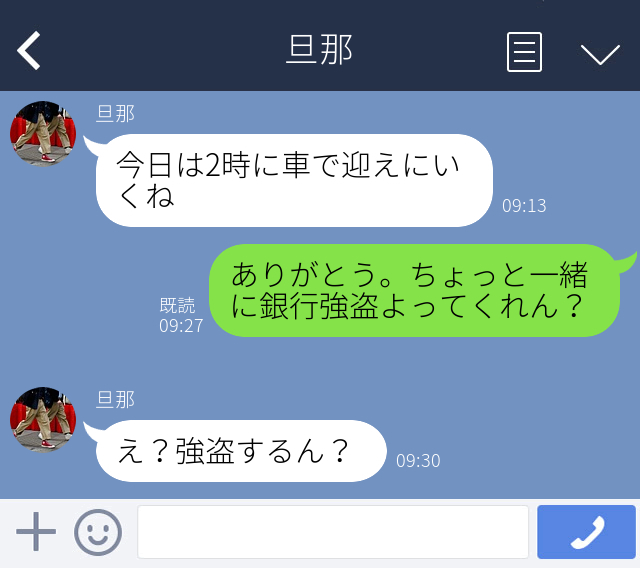Image resolution: width=640 pixels, height=568 pixels.
Task: Open the emoji sticker picker
Action: tap(98, 532)
